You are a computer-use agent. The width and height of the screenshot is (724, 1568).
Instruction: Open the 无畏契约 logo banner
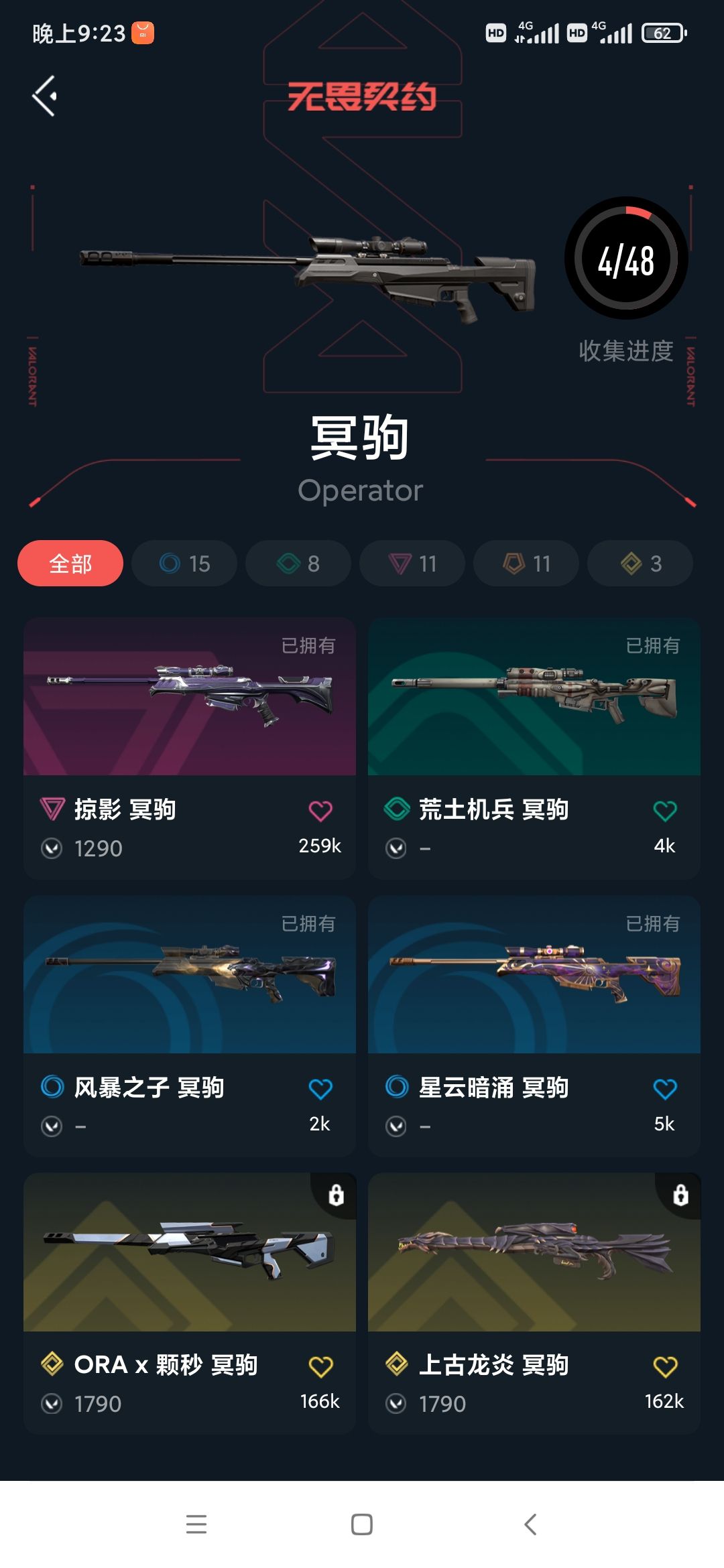tap(362, 95)
